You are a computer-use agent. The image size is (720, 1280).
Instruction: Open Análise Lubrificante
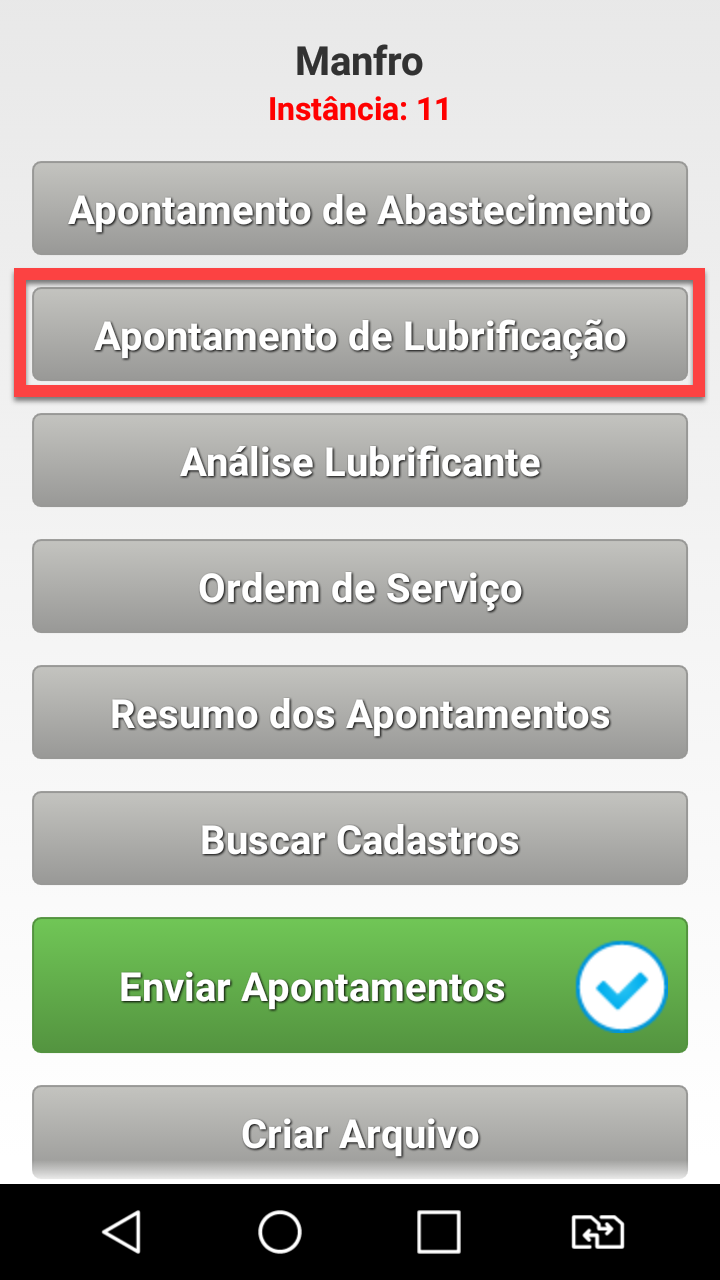(360, 461)
